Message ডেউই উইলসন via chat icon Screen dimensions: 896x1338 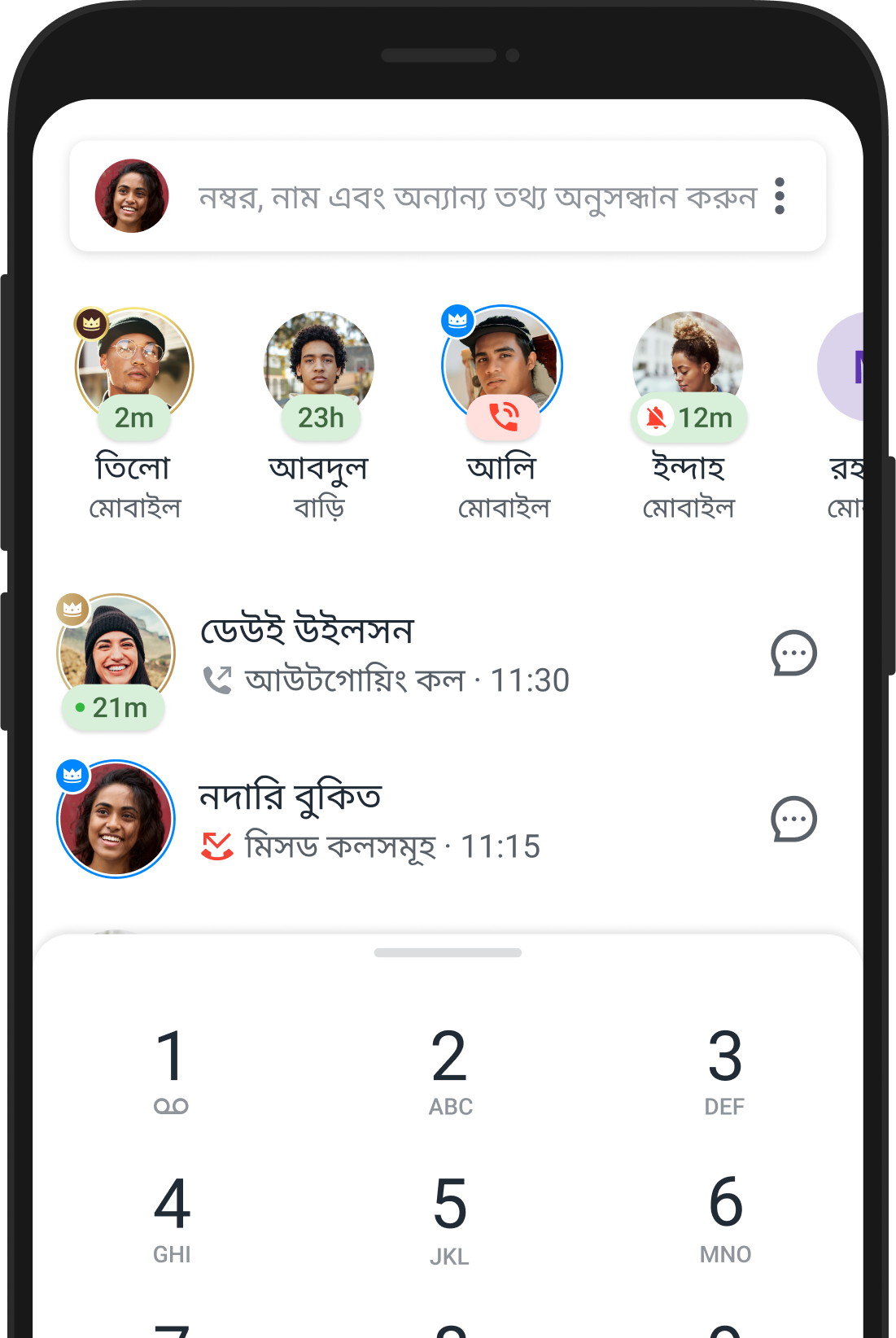click(x=793, y=653)
